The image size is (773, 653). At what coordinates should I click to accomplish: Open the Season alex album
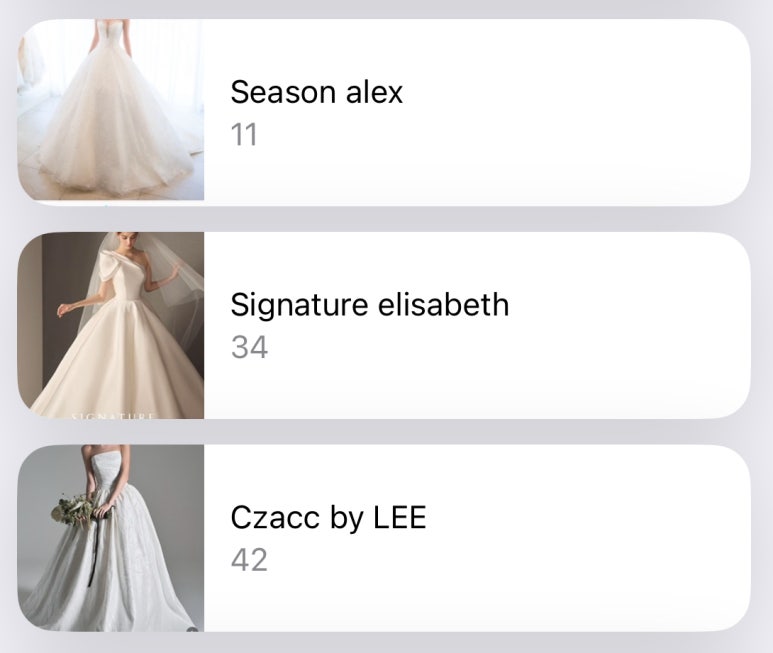tap(383, 112)
